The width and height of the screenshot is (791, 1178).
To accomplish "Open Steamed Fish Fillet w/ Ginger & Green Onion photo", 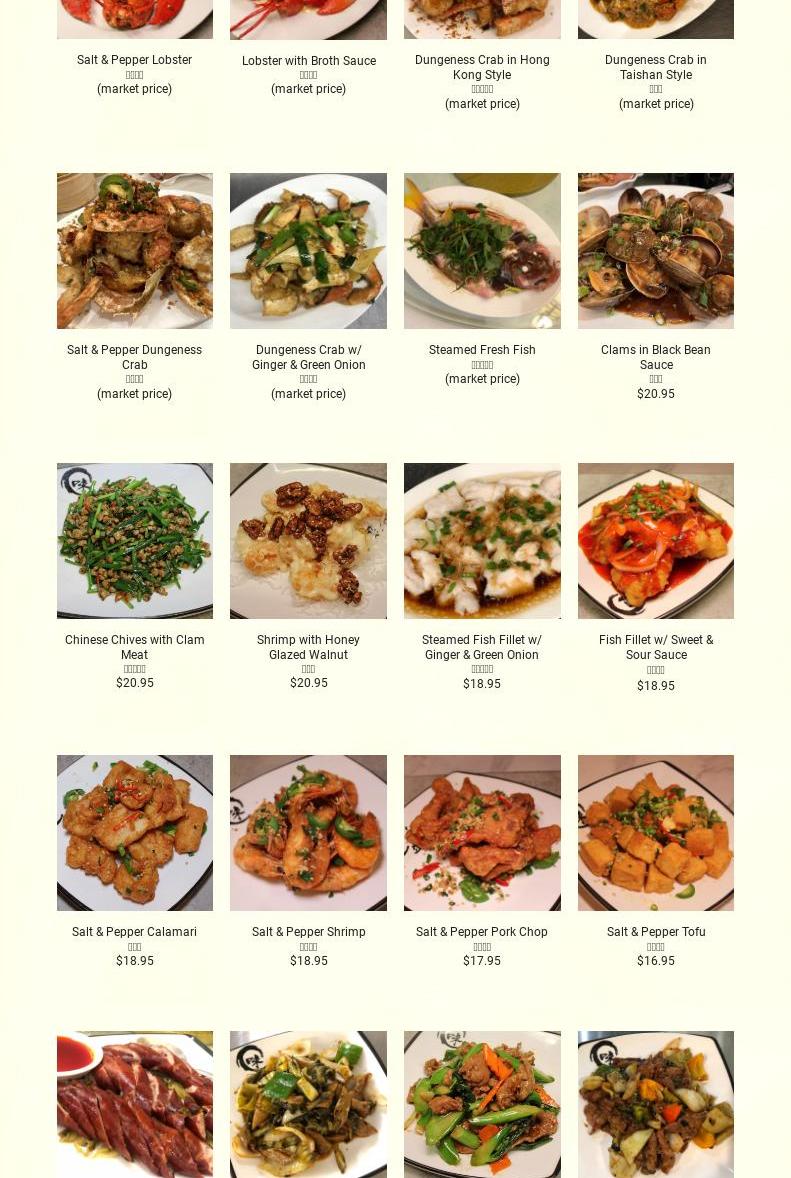I will [482, 541].
